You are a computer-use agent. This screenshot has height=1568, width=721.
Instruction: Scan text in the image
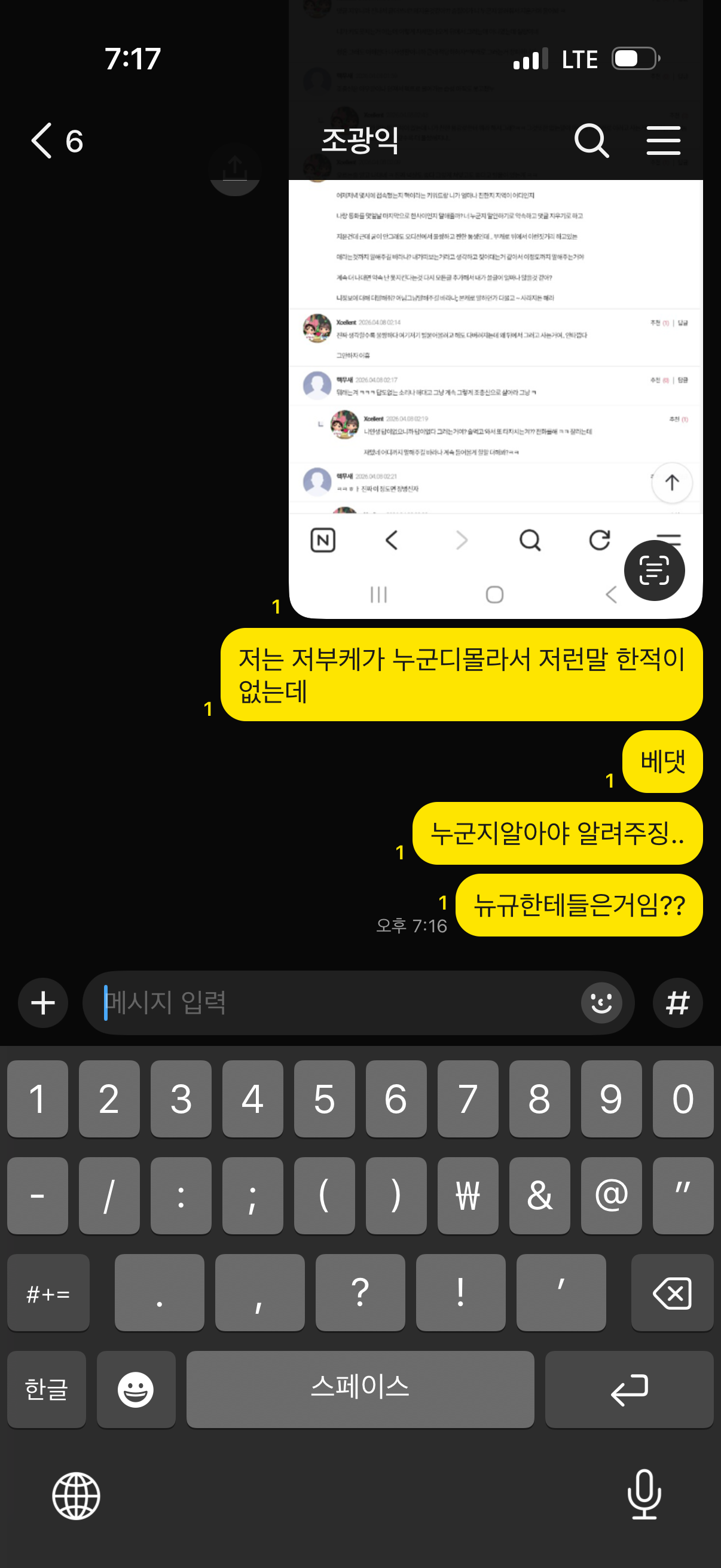[x=654, y=571]
